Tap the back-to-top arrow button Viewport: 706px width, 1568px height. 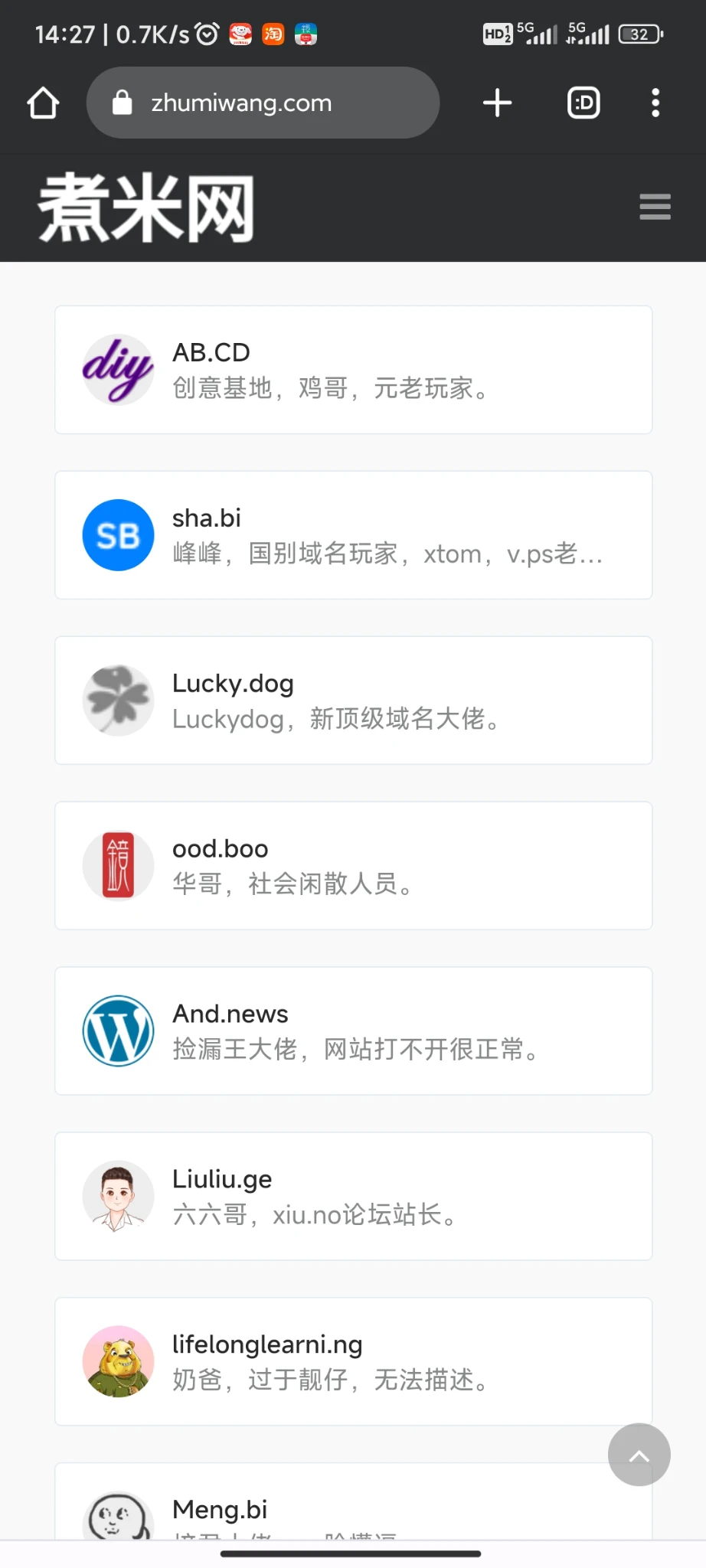click(639, 1455)
